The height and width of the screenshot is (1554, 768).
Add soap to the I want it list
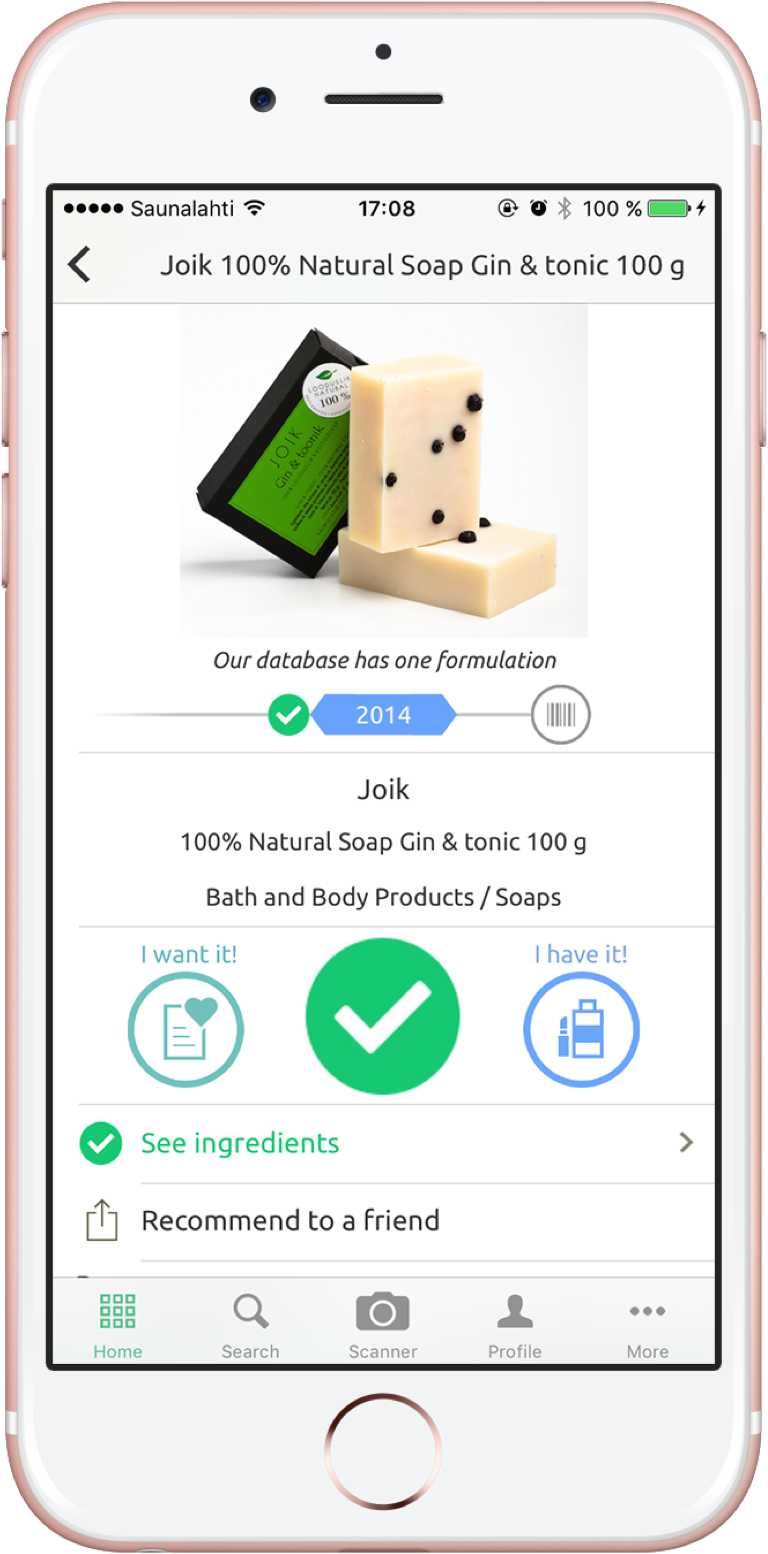click(186, 1030)
